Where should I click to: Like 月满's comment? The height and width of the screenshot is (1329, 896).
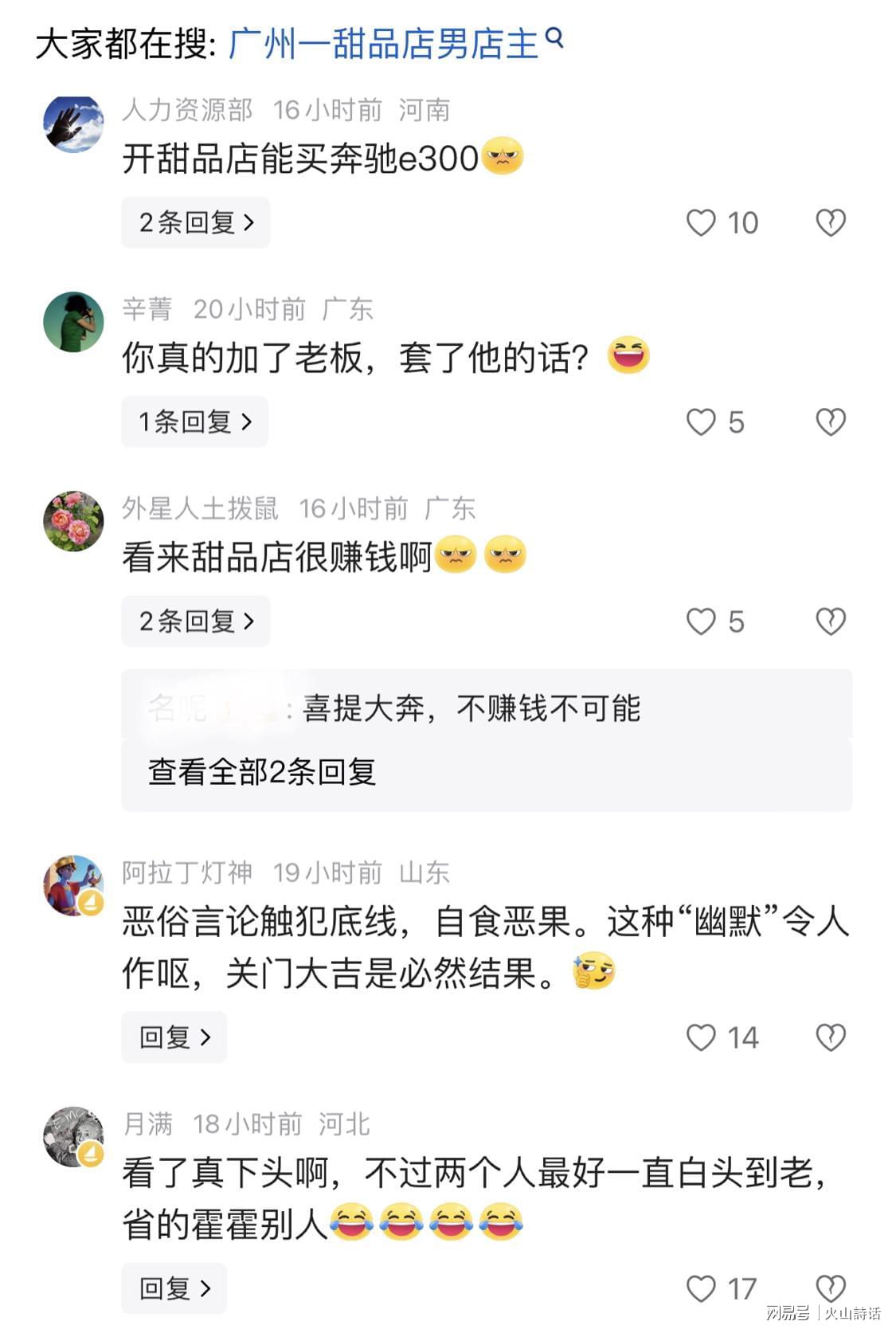[702, 1288]
